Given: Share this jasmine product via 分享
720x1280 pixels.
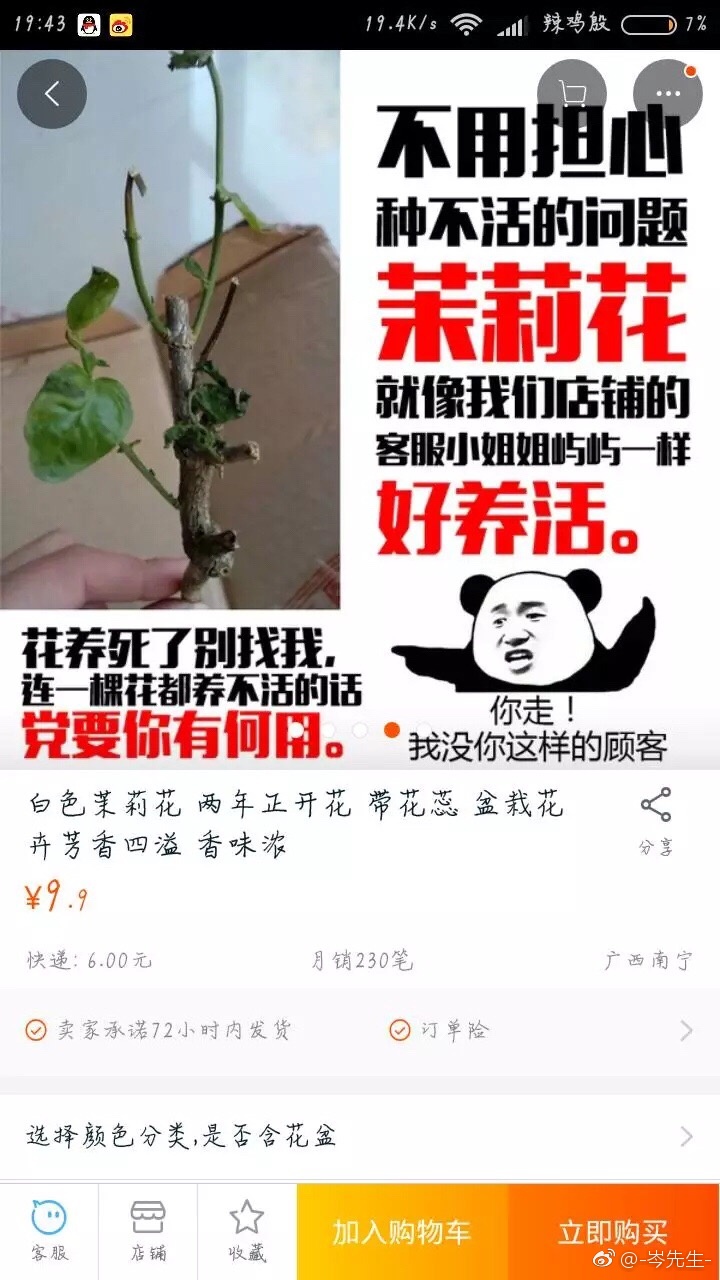Looking at the screenshot, I should point(656,820).
